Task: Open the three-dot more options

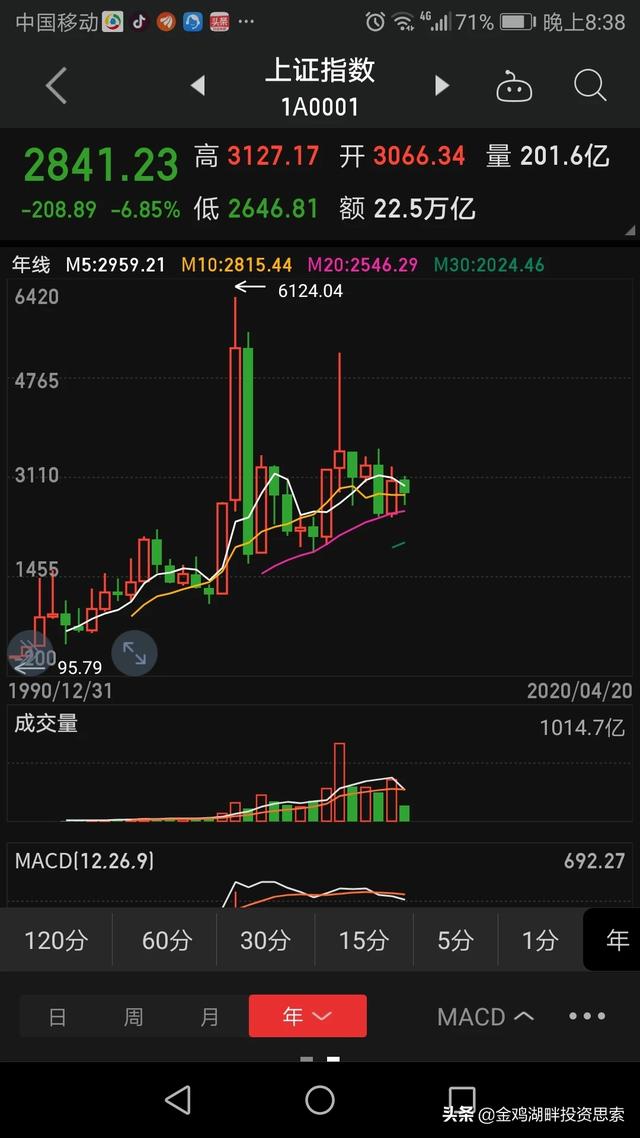Action: coord(587,1016)
